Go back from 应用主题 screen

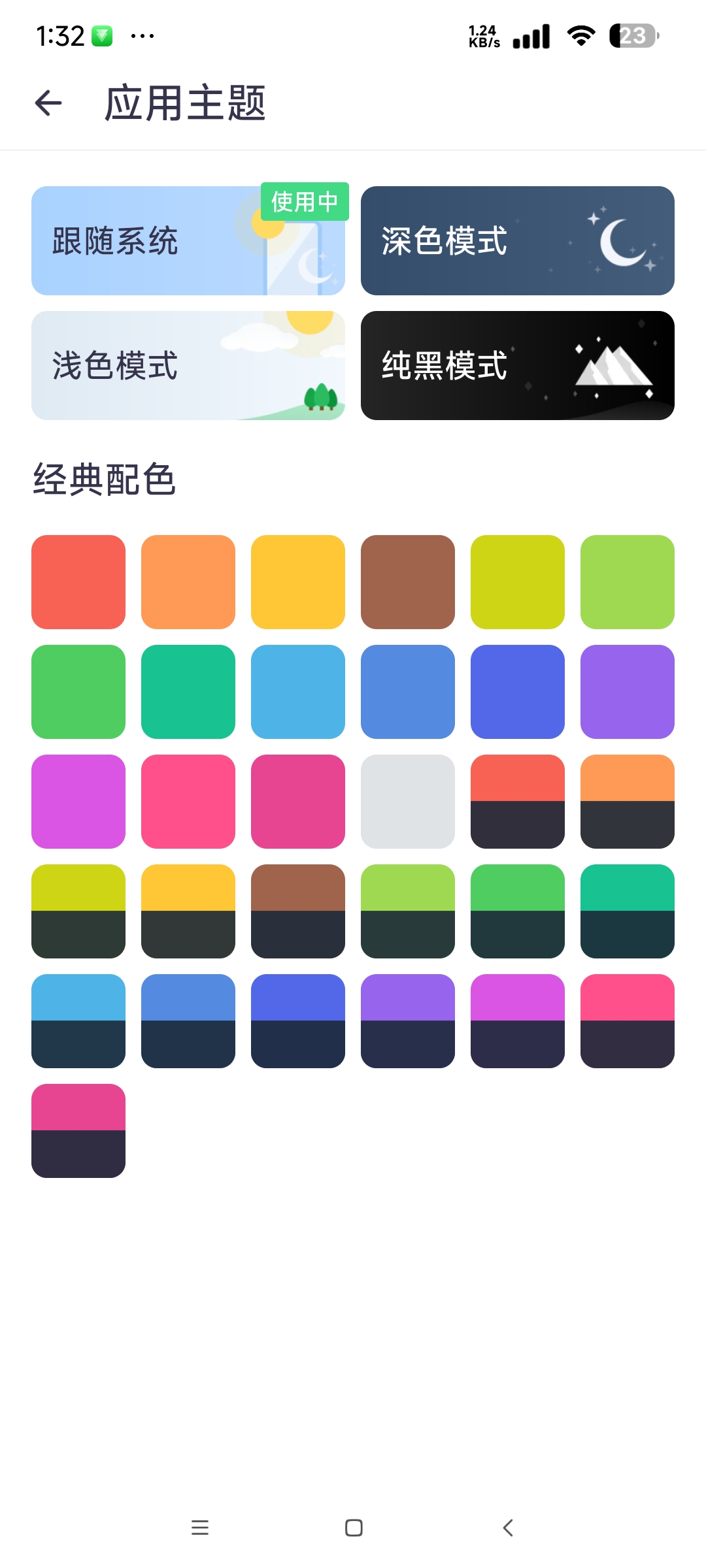pos(48,103)
